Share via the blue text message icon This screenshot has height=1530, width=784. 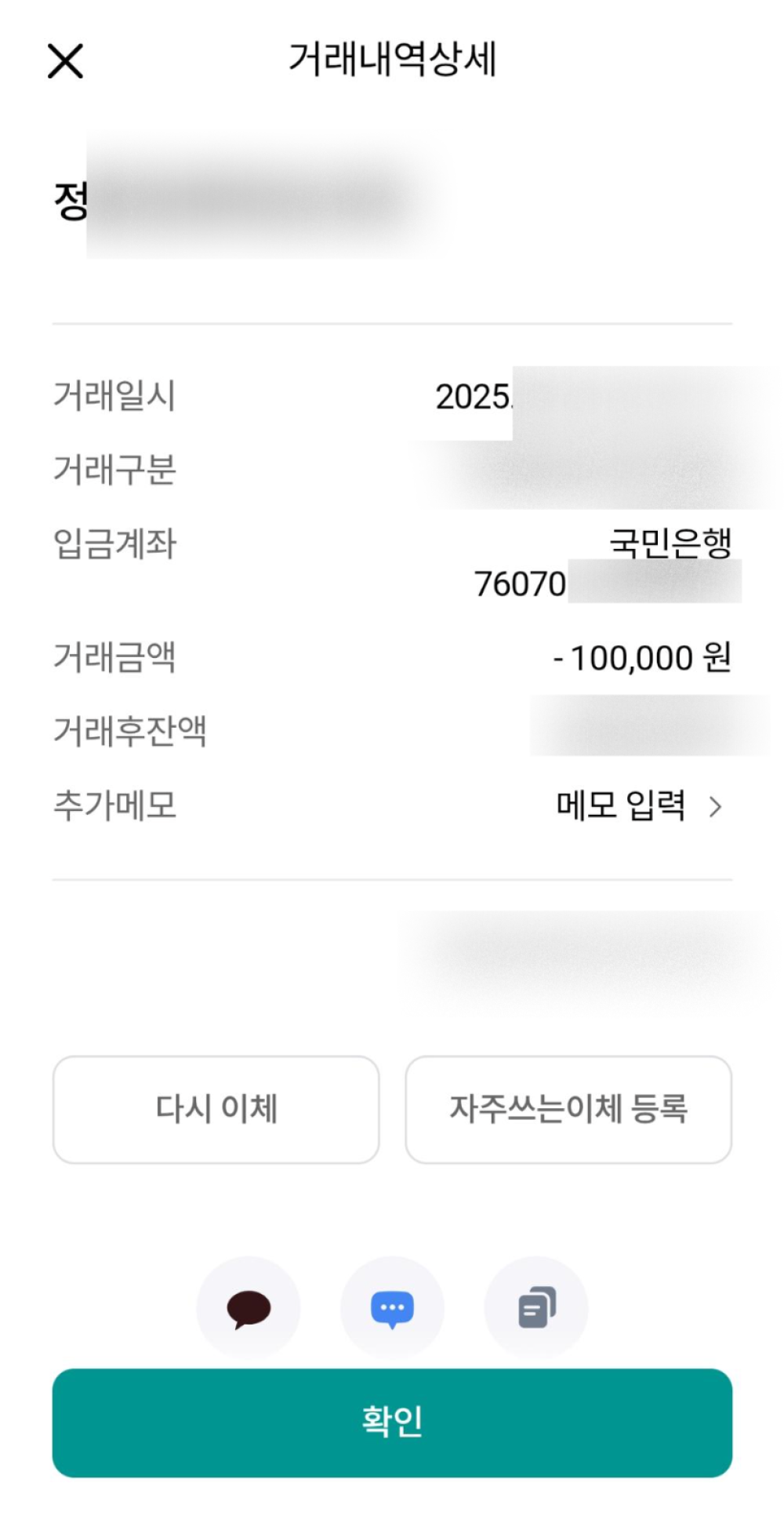click(392, 1308)
